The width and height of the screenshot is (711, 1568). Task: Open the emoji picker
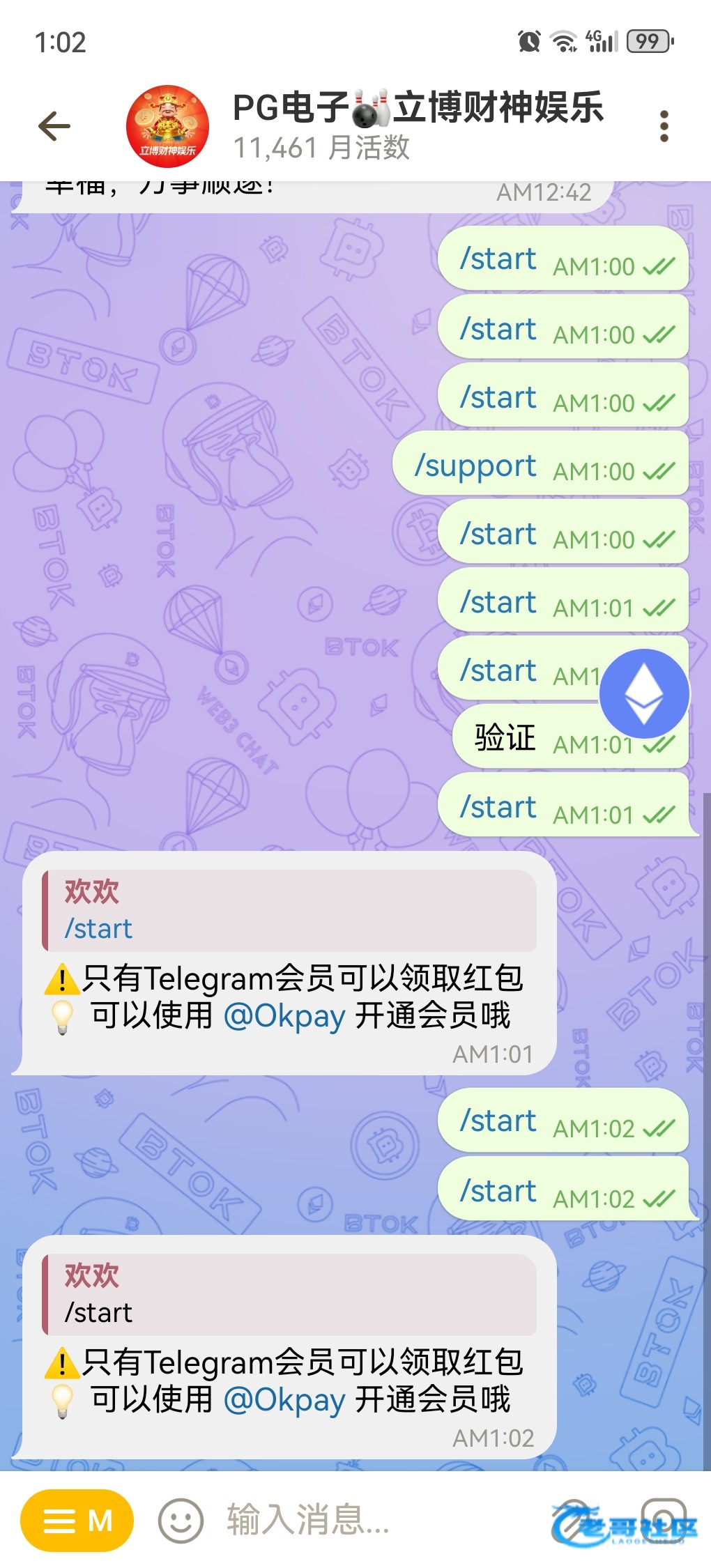(x=181, y=1521)
